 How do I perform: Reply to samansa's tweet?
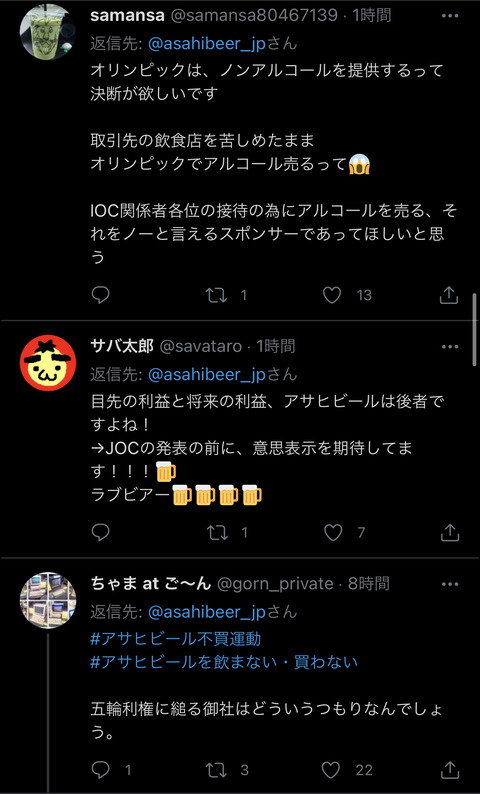tap(100, 295)
